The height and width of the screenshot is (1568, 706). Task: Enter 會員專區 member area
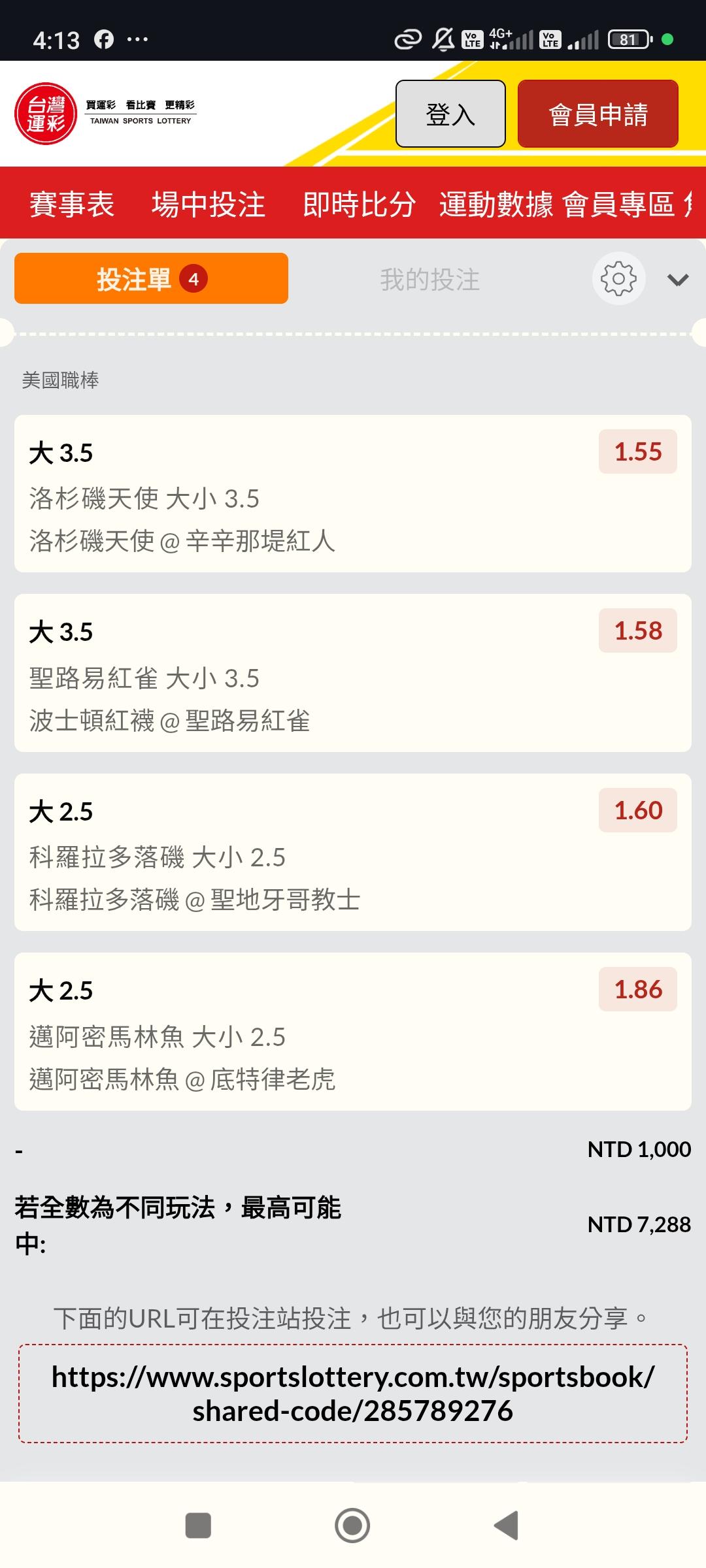click(x=618, y=204)
